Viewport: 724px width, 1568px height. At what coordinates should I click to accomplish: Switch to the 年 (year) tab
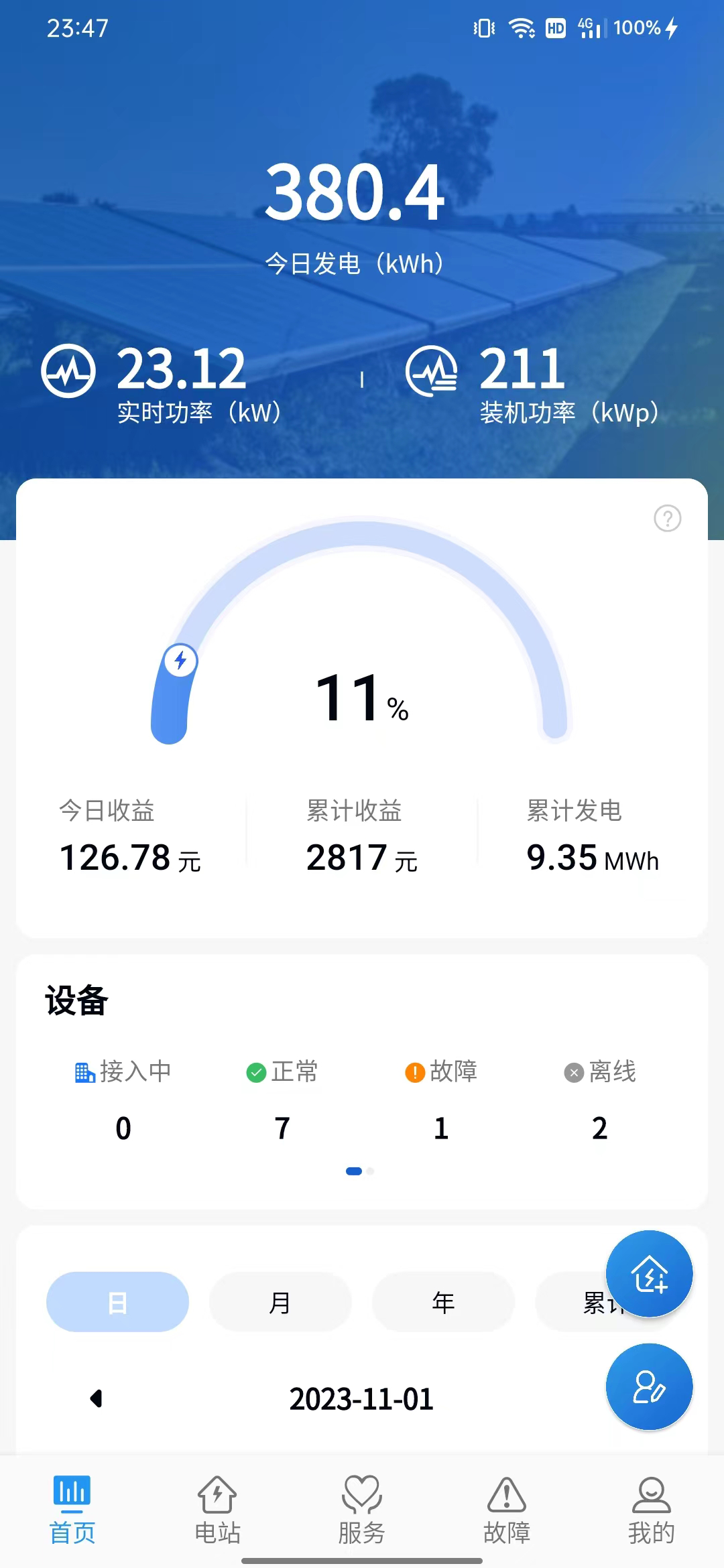(x=443, y=1302)
